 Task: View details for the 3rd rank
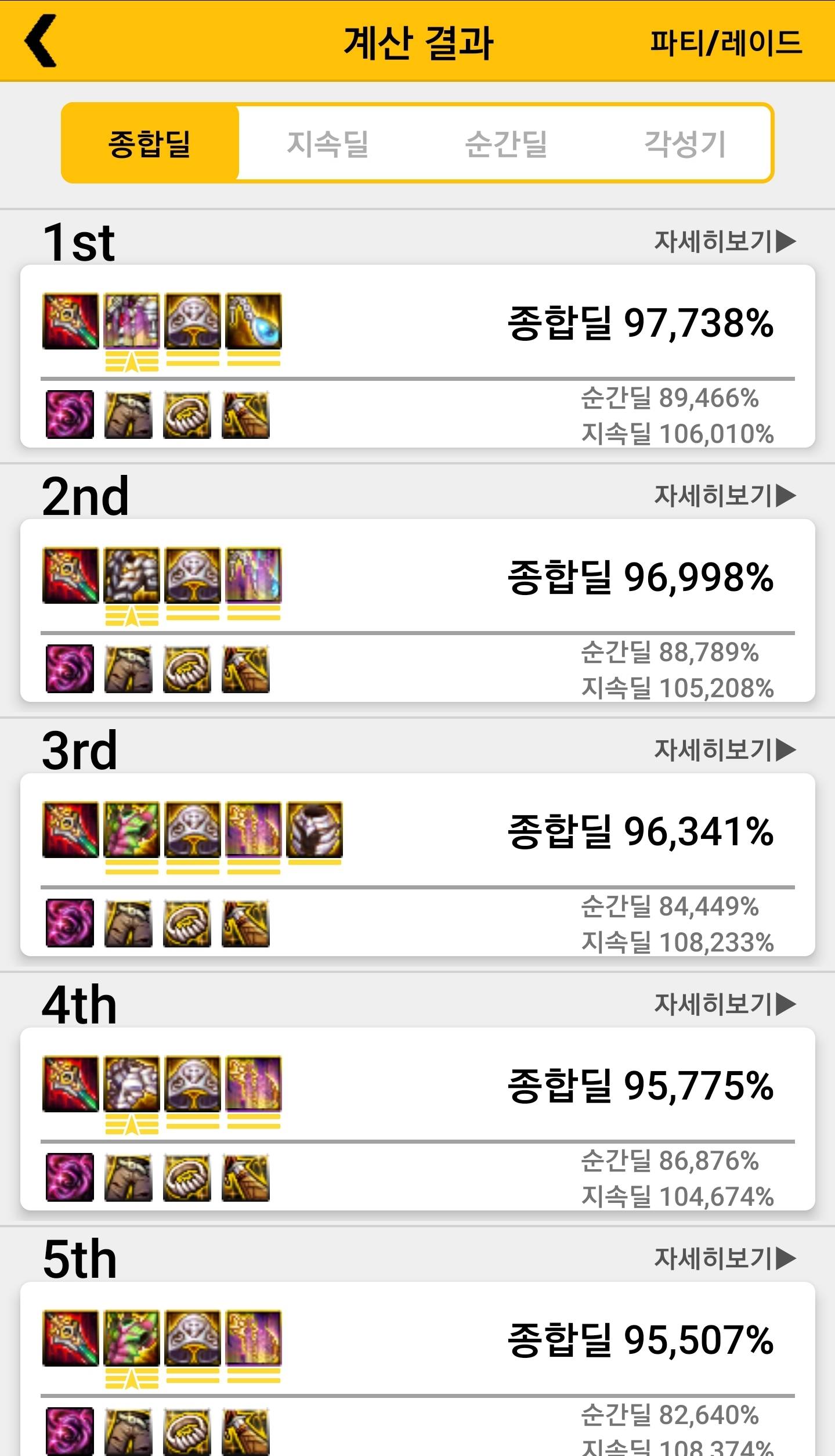(x=725, y=750)
